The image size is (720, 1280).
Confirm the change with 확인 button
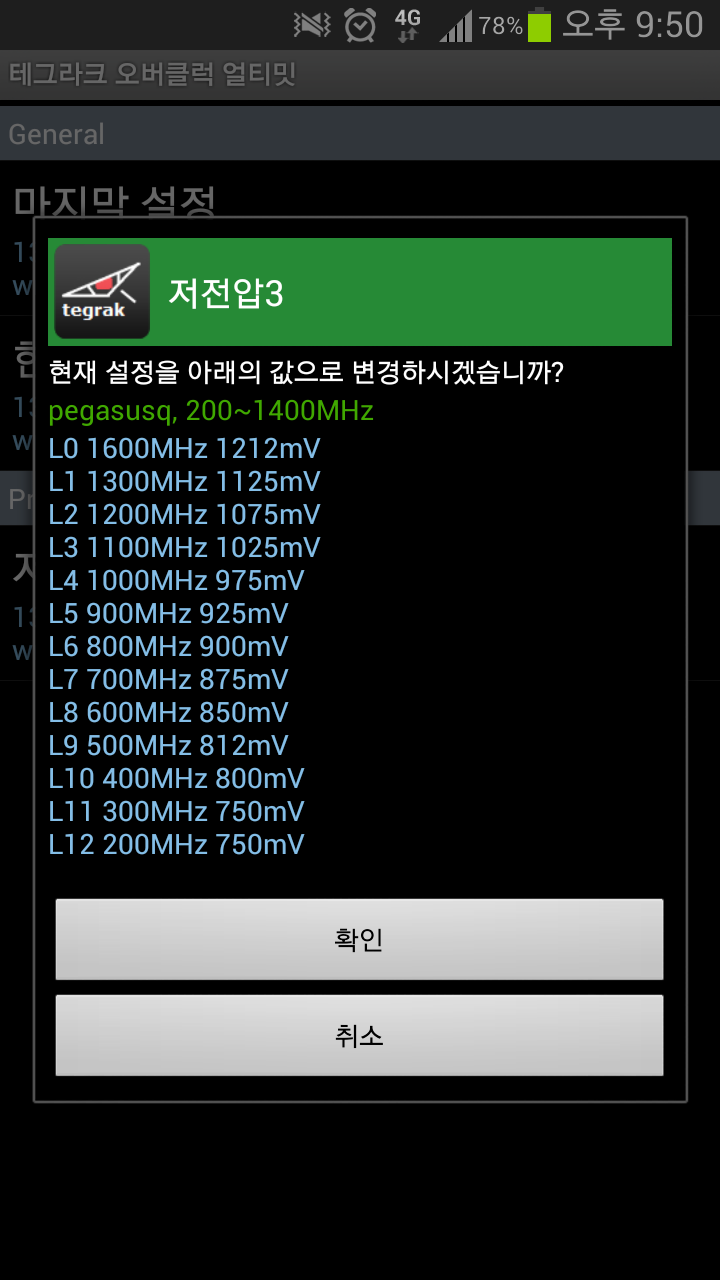[359, 939]
